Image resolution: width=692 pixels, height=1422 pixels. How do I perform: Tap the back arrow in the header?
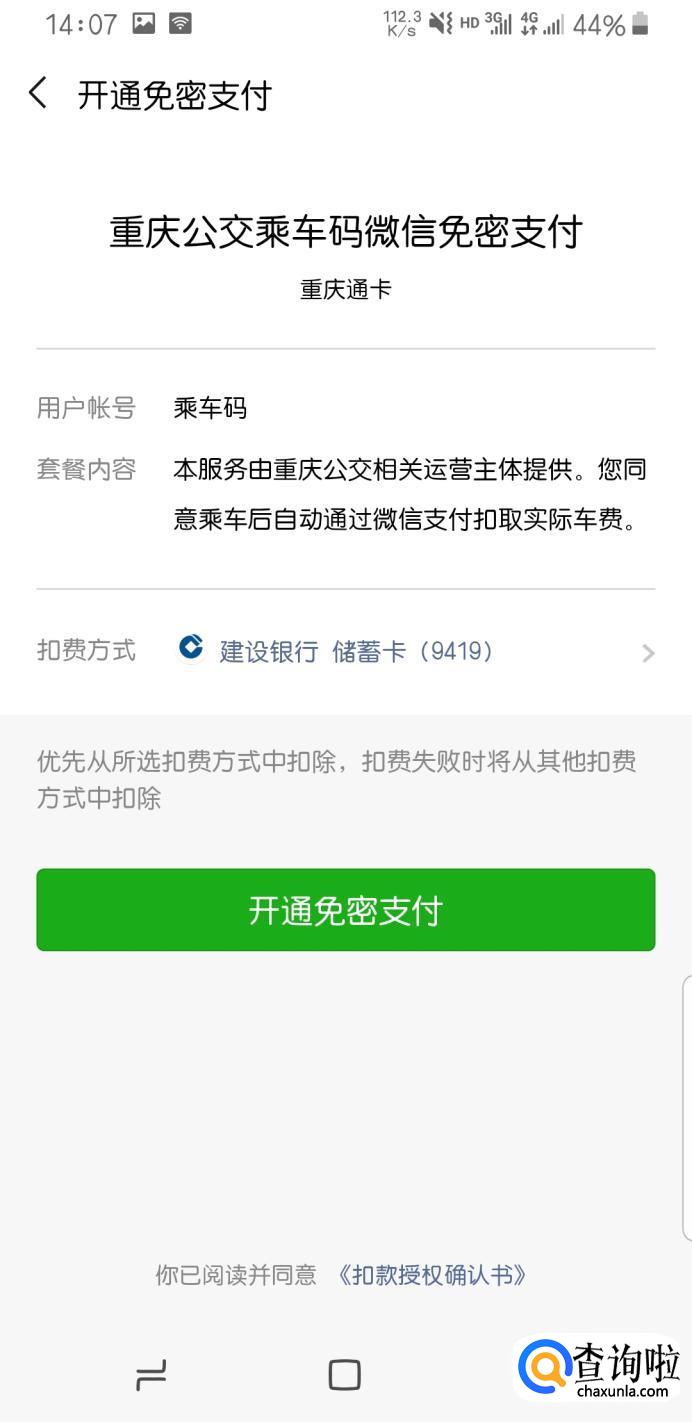pos(38,94)
